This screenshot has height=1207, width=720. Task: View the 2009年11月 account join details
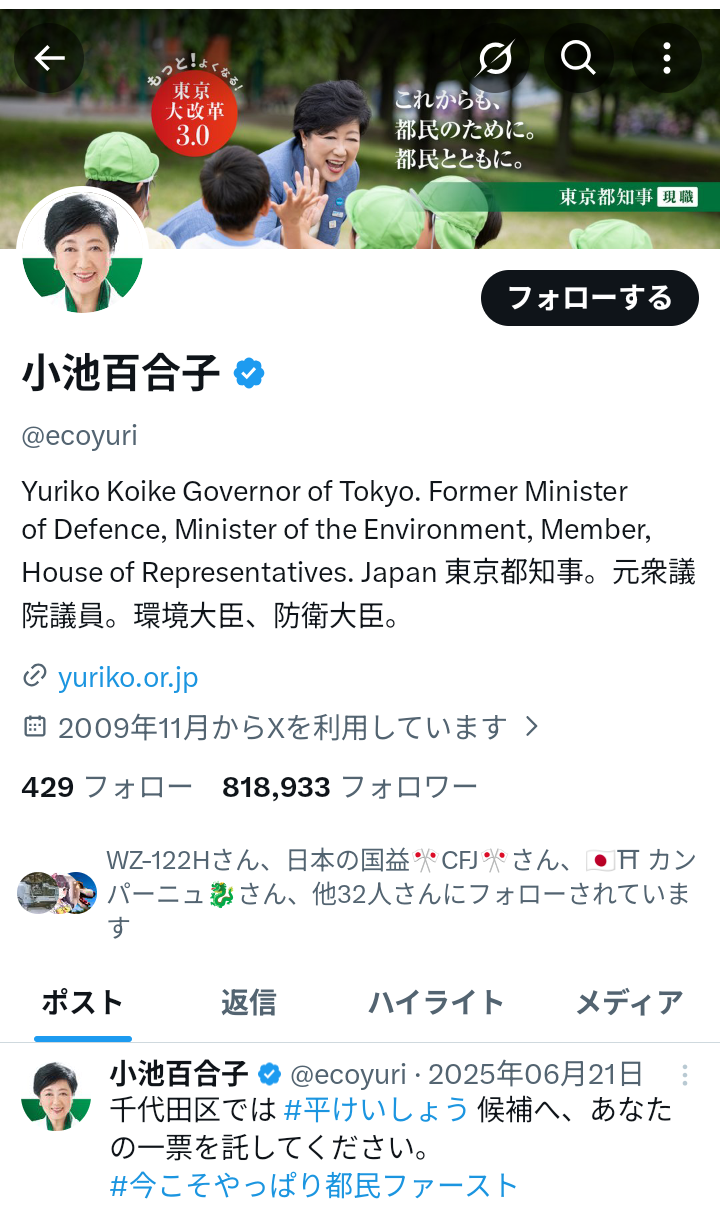pos(282,727)
